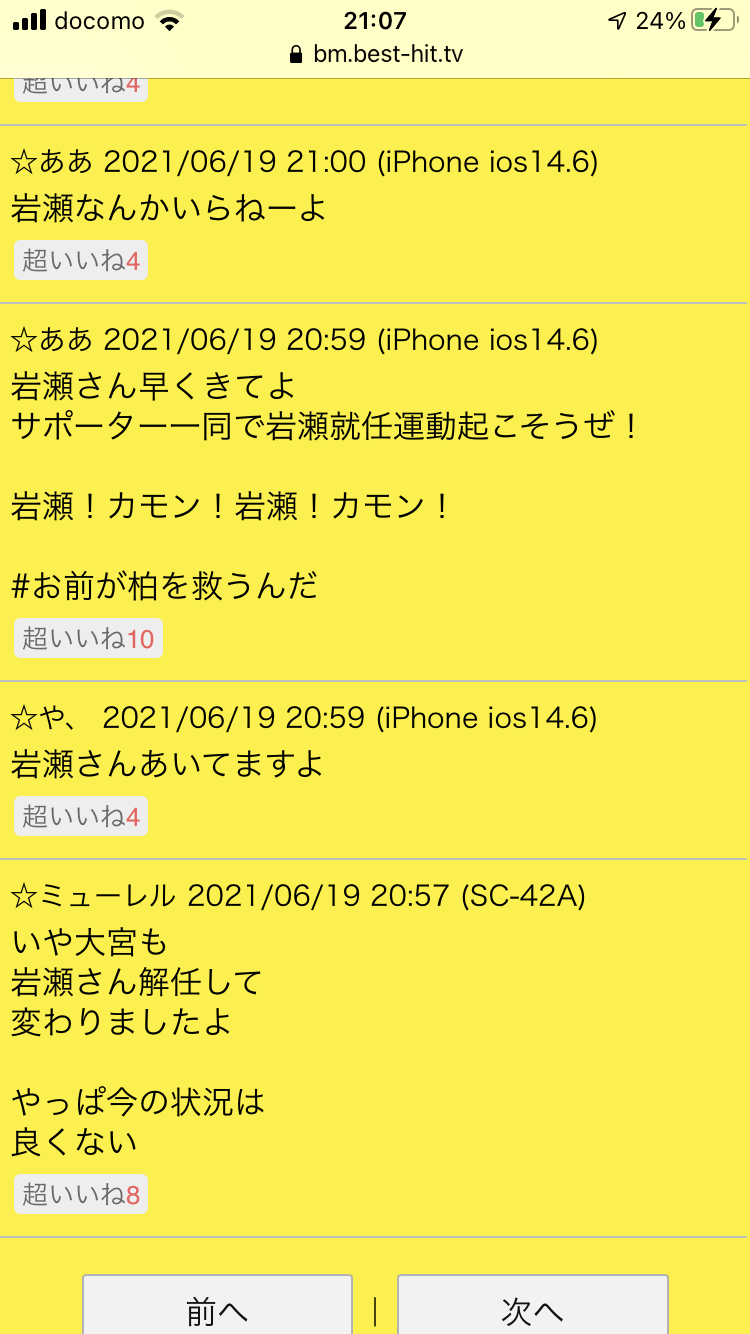Viewport: 750px width, 1334px height.
Task: Go to previous page with 前へ
Action: pos(217,1310)
